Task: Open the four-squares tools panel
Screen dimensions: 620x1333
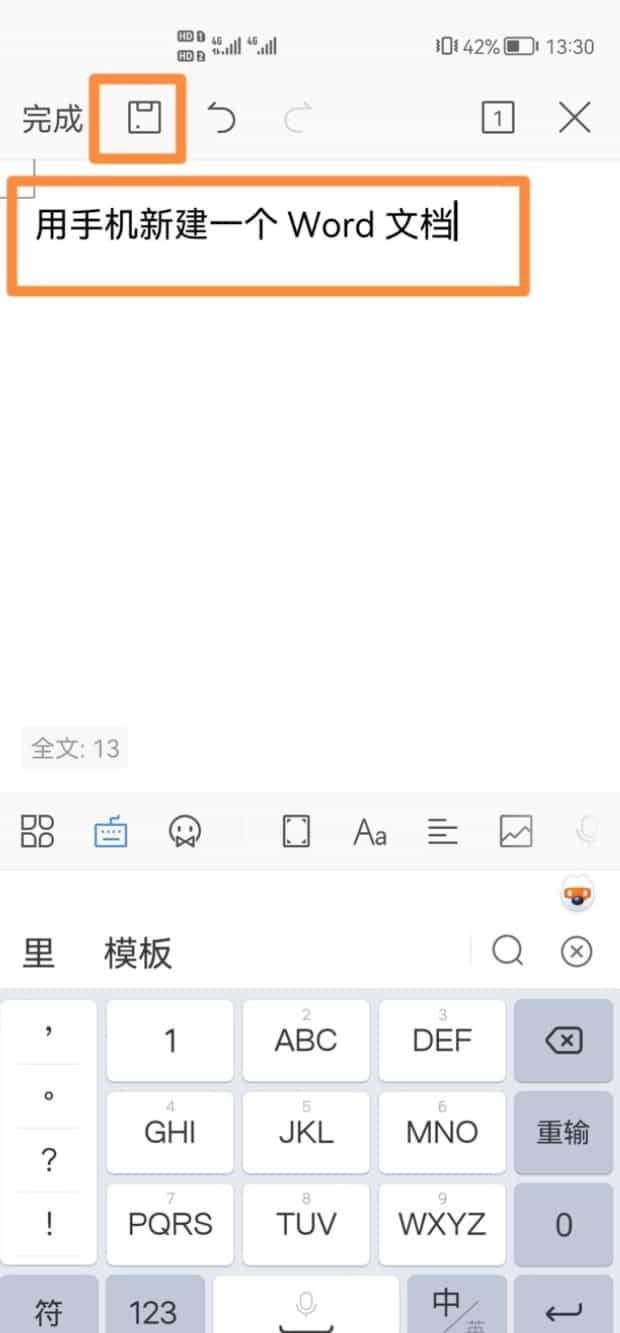Action: [38, 831]
